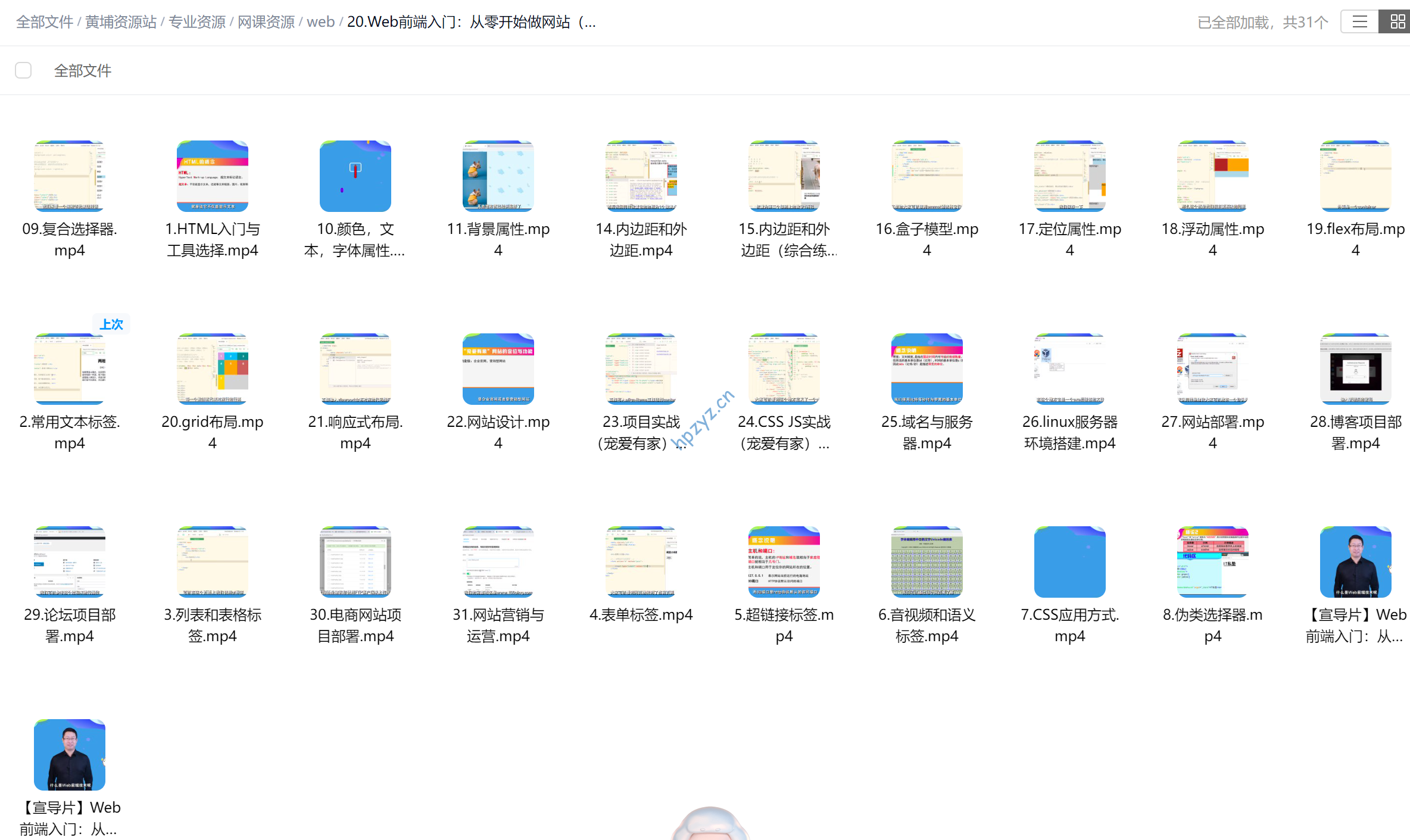This screenshot has width=1410, height=840.
Task: Navigate to 专业资源 breadcrumb folder
Action: tap(196, 22)
